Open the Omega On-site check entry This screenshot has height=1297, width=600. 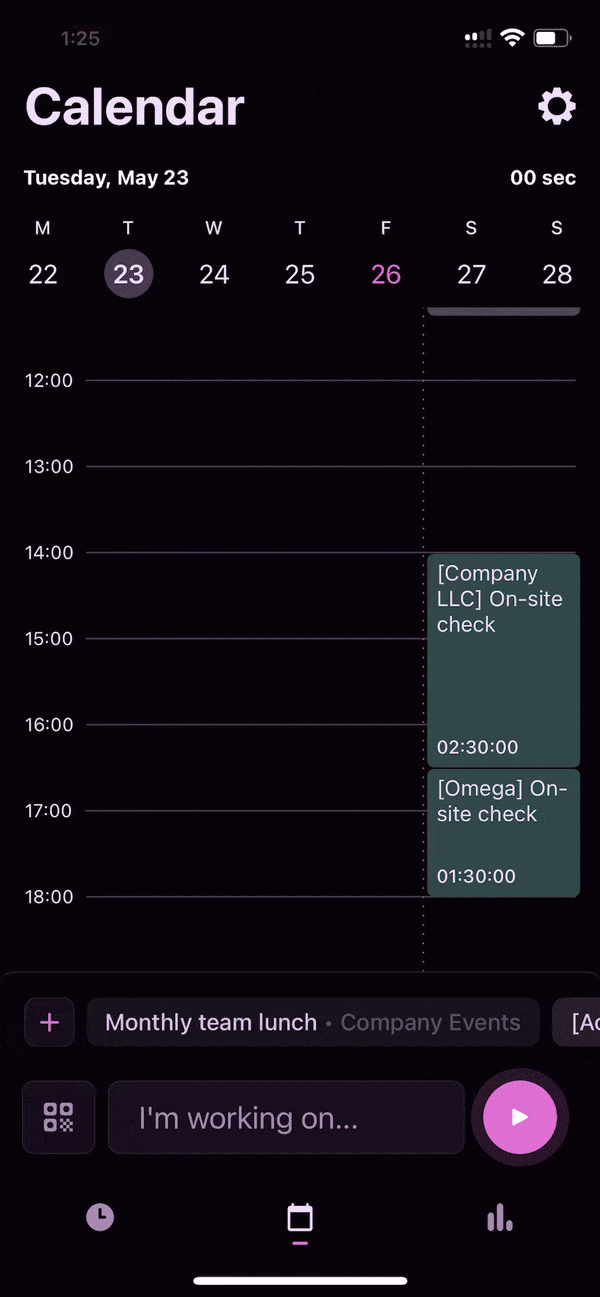click(503, 832)
